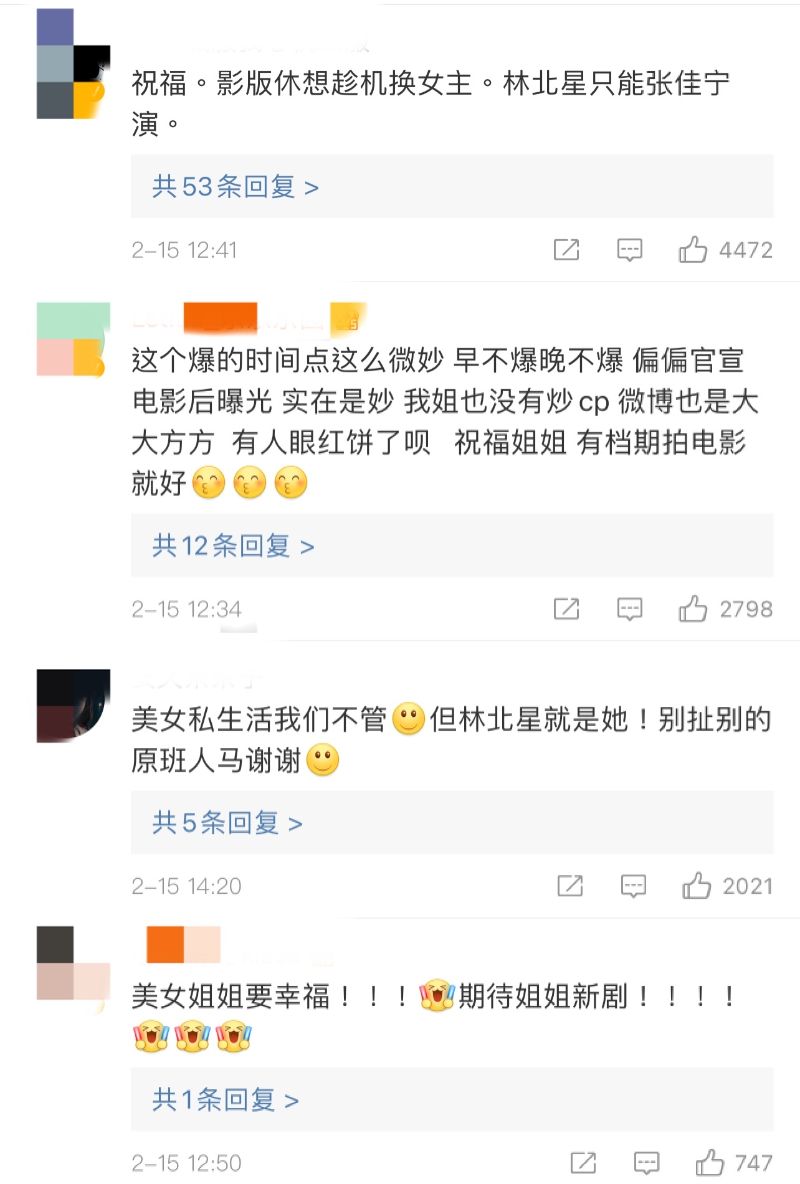The height and width of the screenshot is (1184, 800).
Task: Open the 共5条回复 reply thread
Action: (227, 823)
